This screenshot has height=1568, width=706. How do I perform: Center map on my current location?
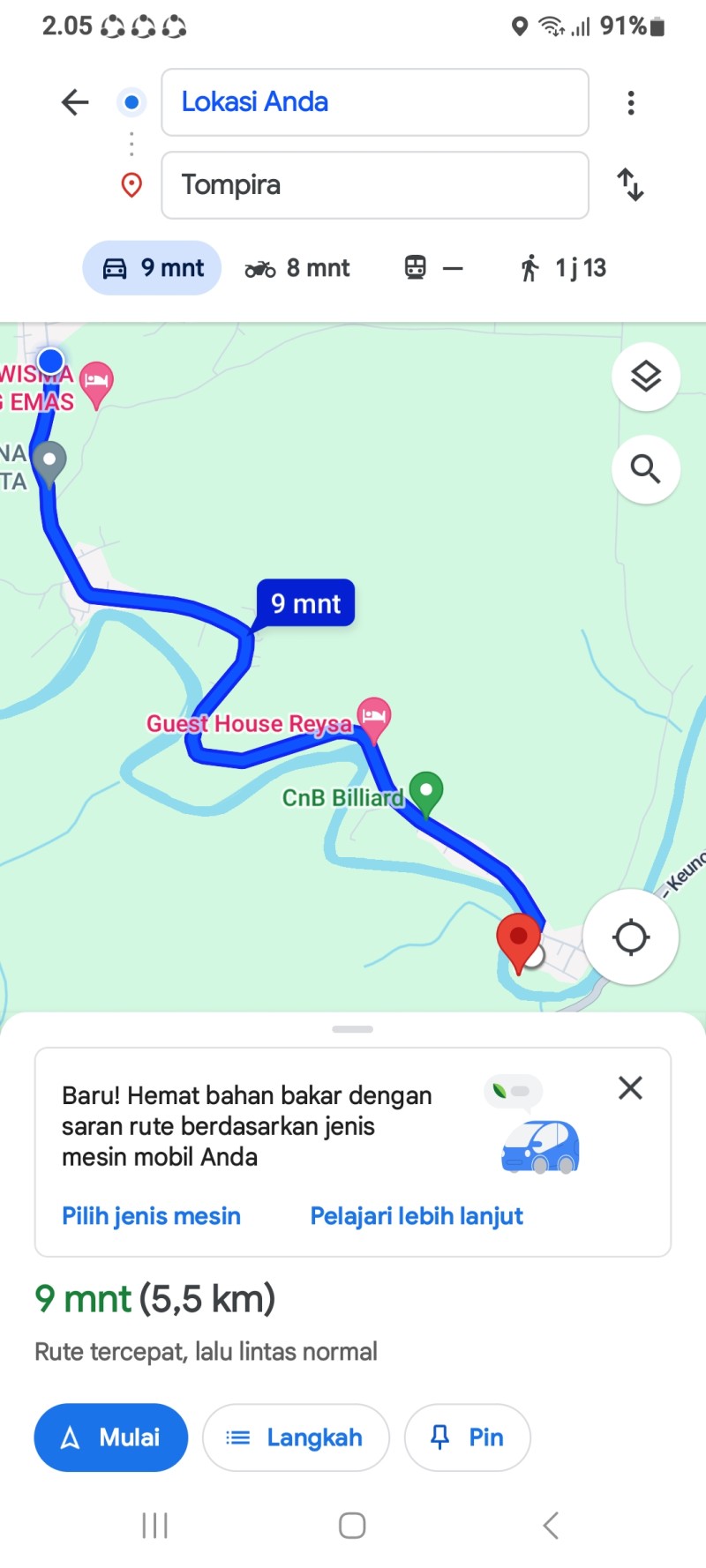point(631,937)
